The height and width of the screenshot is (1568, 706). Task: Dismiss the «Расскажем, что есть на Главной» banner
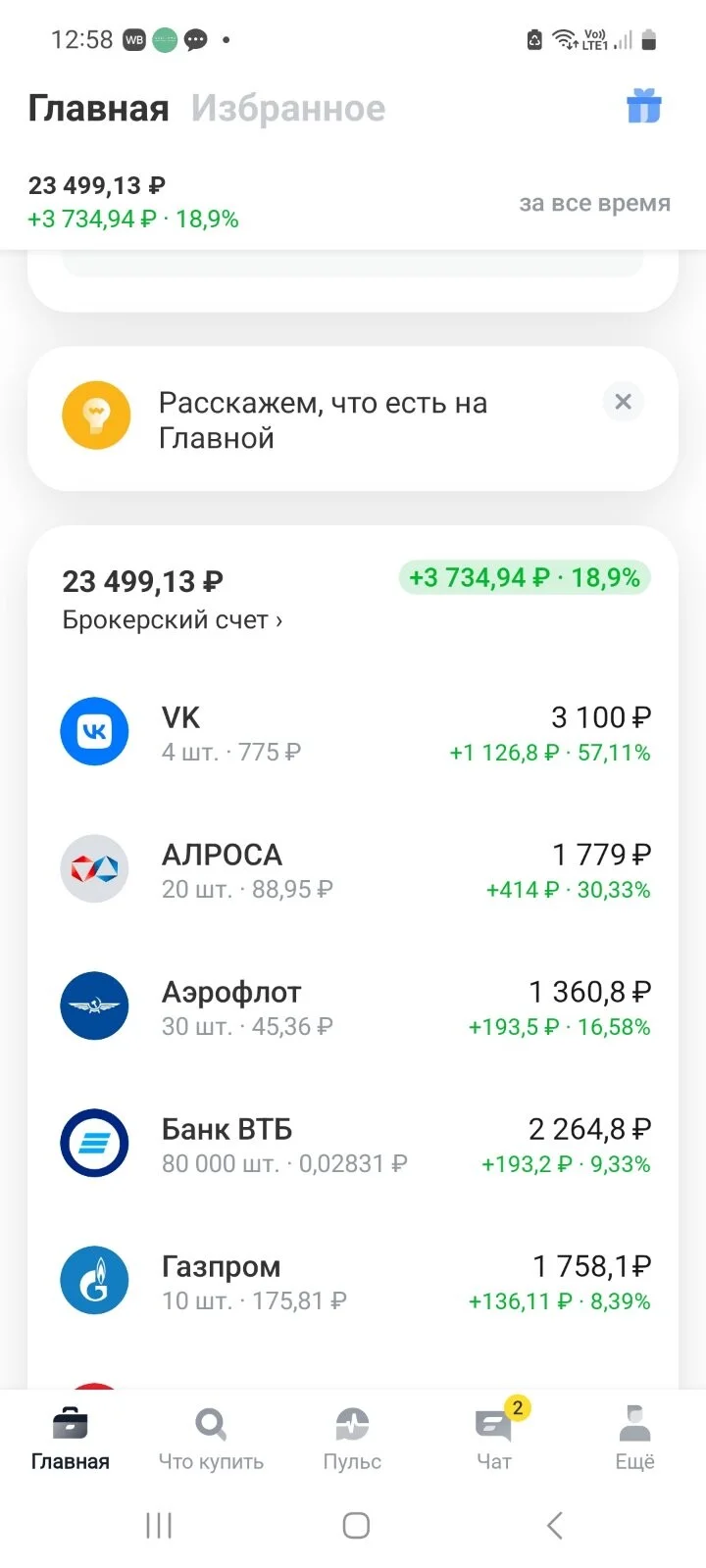coord(623,402)
